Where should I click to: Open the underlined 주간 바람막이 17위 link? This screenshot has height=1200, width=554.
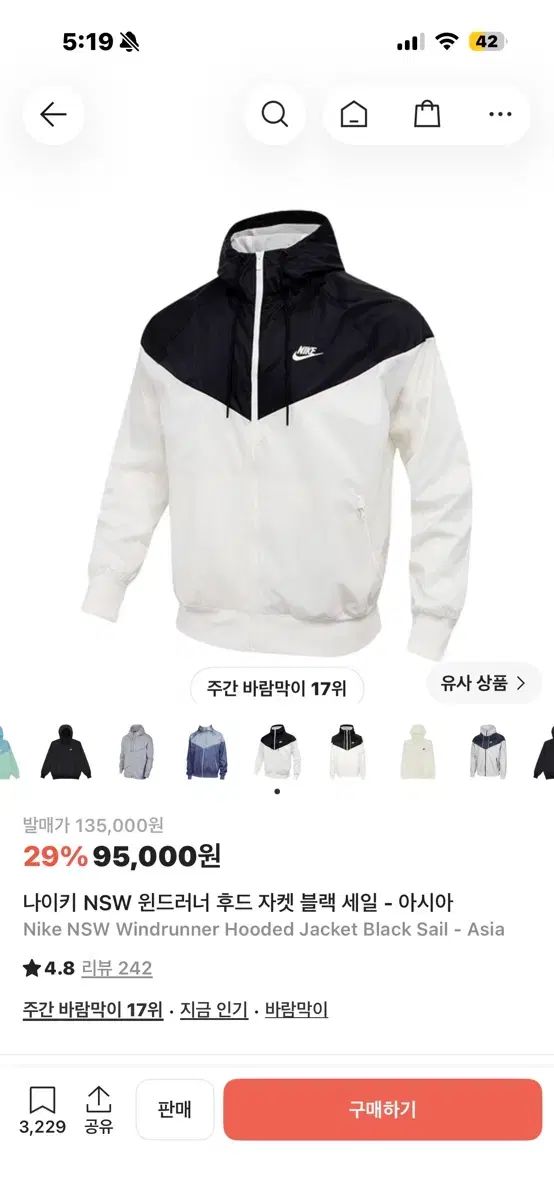(93, 1010)
